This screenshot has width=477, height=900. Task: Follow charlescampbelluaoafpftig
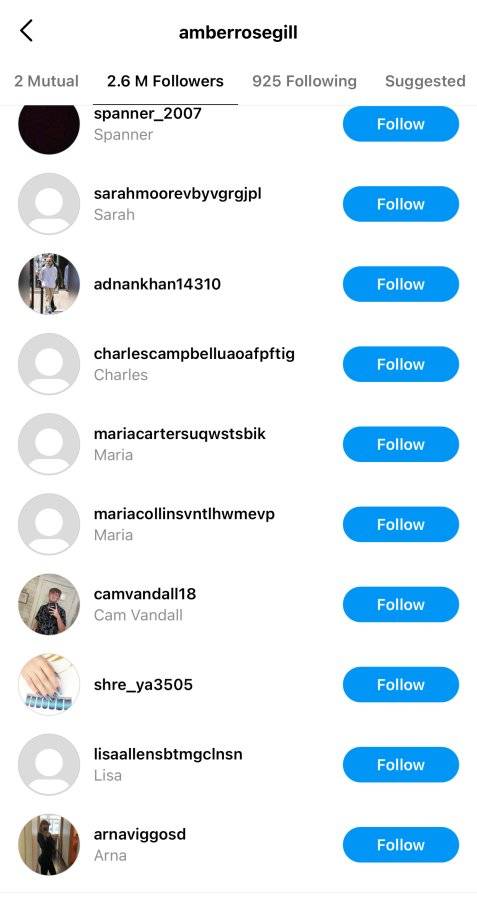click(401, 364)
